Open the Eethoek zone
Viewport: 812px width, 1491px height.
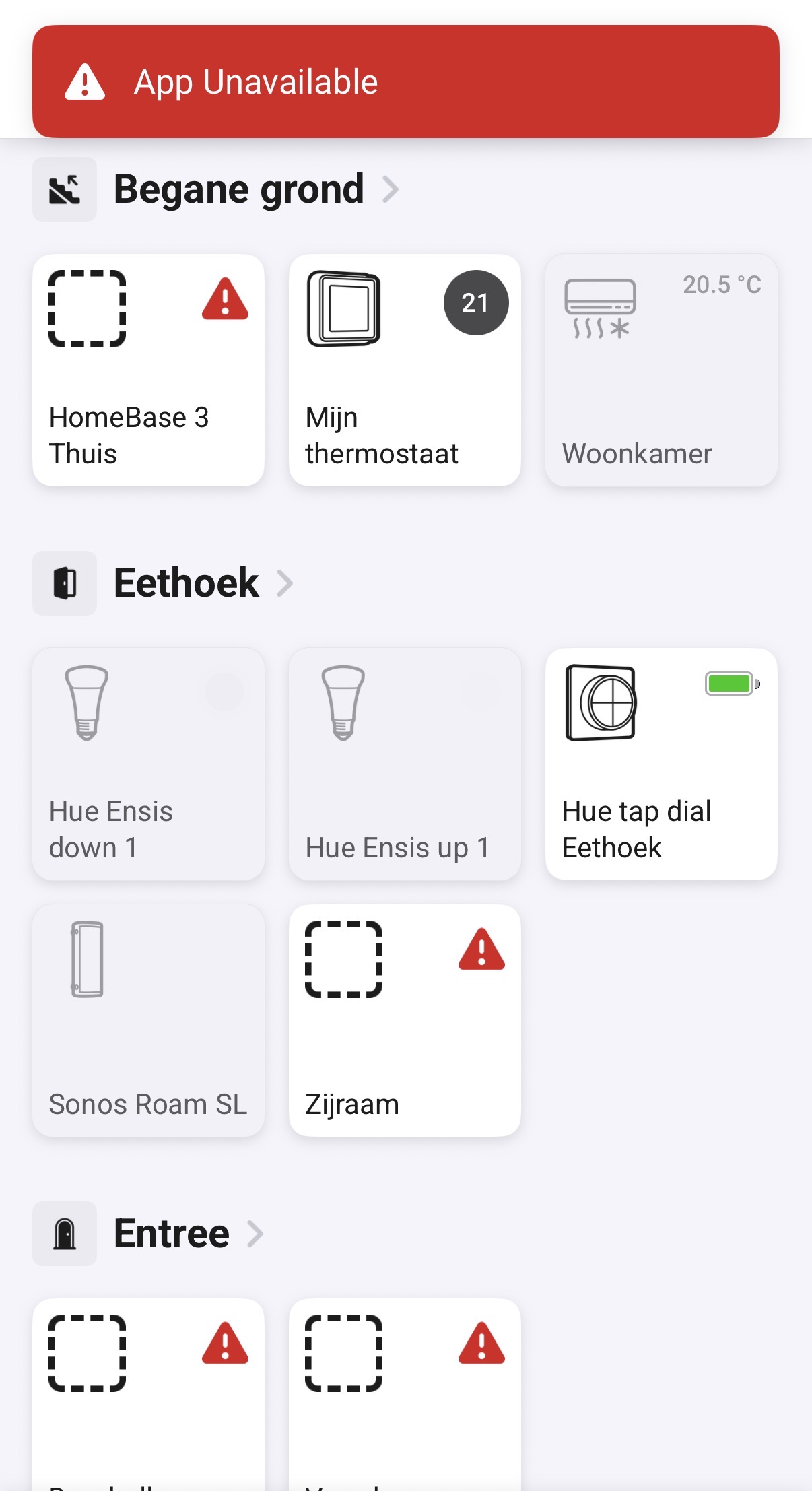point(187,583)
